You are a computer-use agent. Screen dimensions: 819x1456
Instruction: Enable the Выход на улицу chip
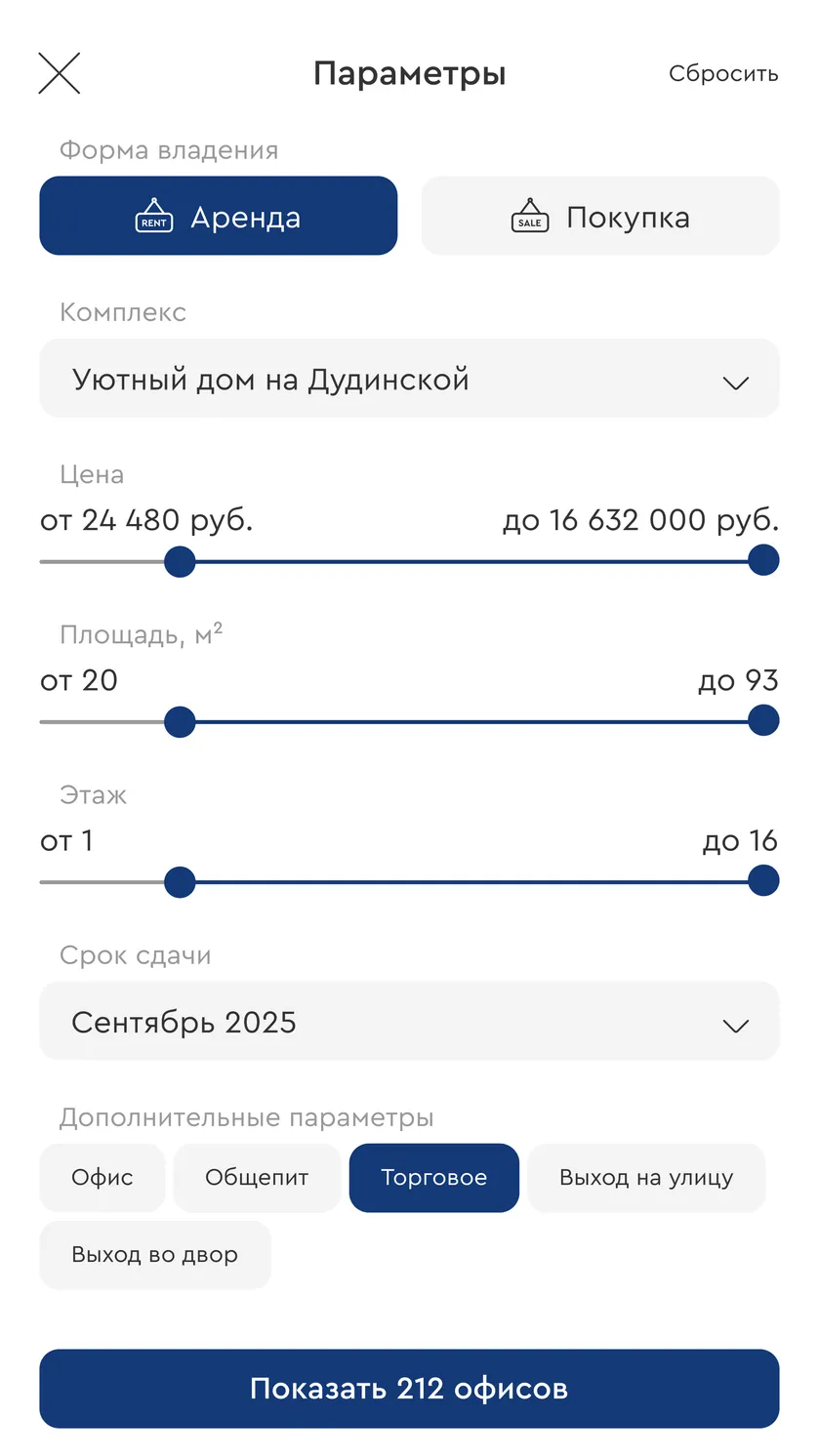646,1178
